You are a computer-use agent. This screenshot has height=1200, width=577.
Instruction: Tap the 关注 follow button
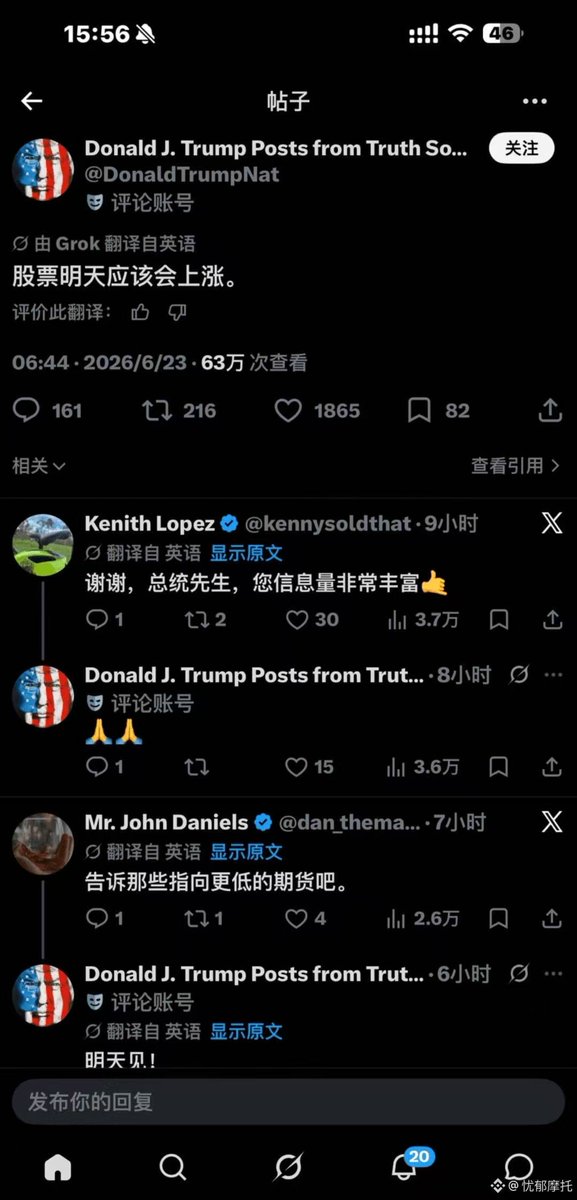coord(521,148)
